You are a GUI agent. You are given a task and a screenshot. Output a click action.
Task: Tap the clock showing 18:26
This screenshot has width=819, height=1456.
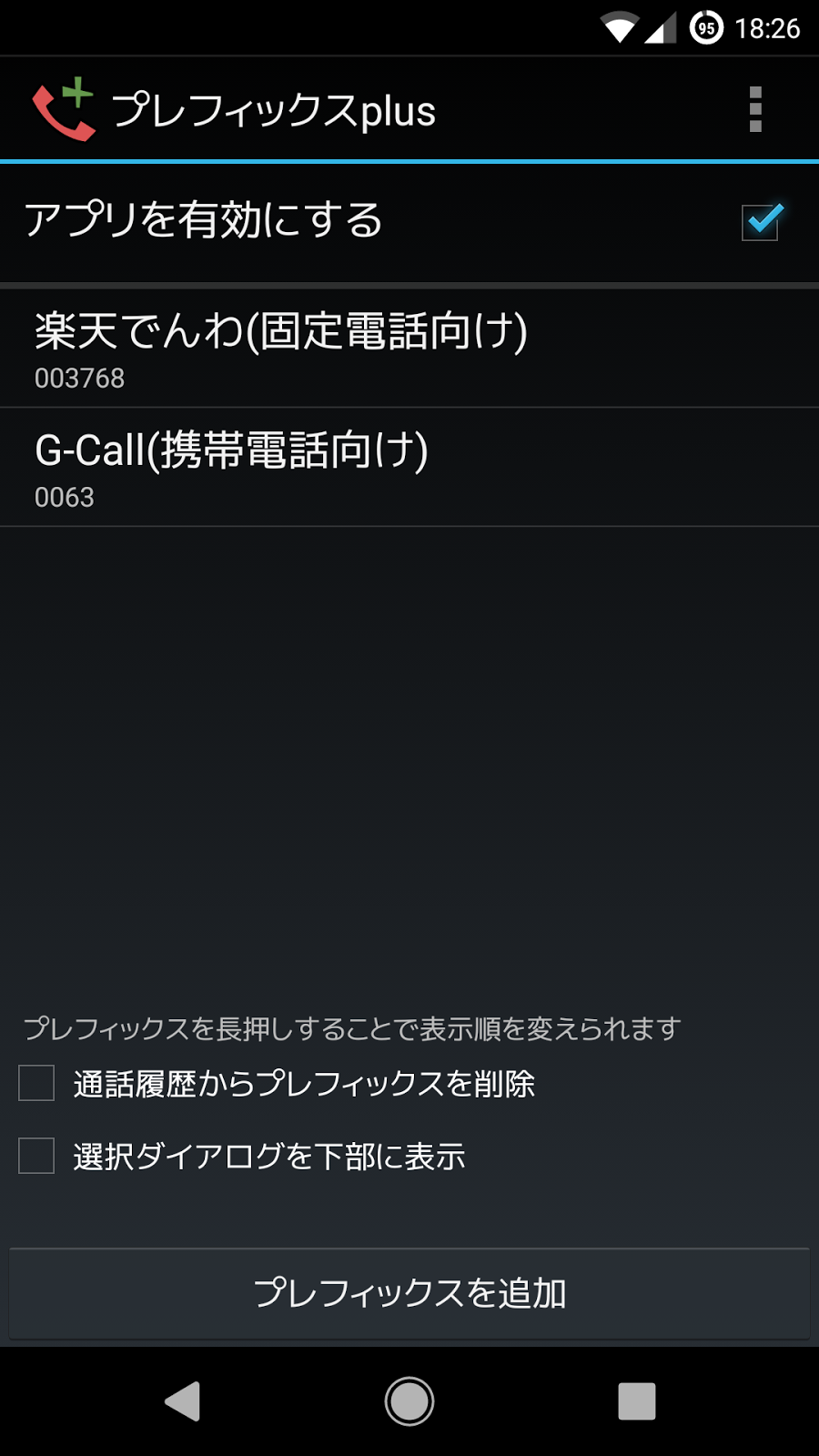[x=769, y=25]
